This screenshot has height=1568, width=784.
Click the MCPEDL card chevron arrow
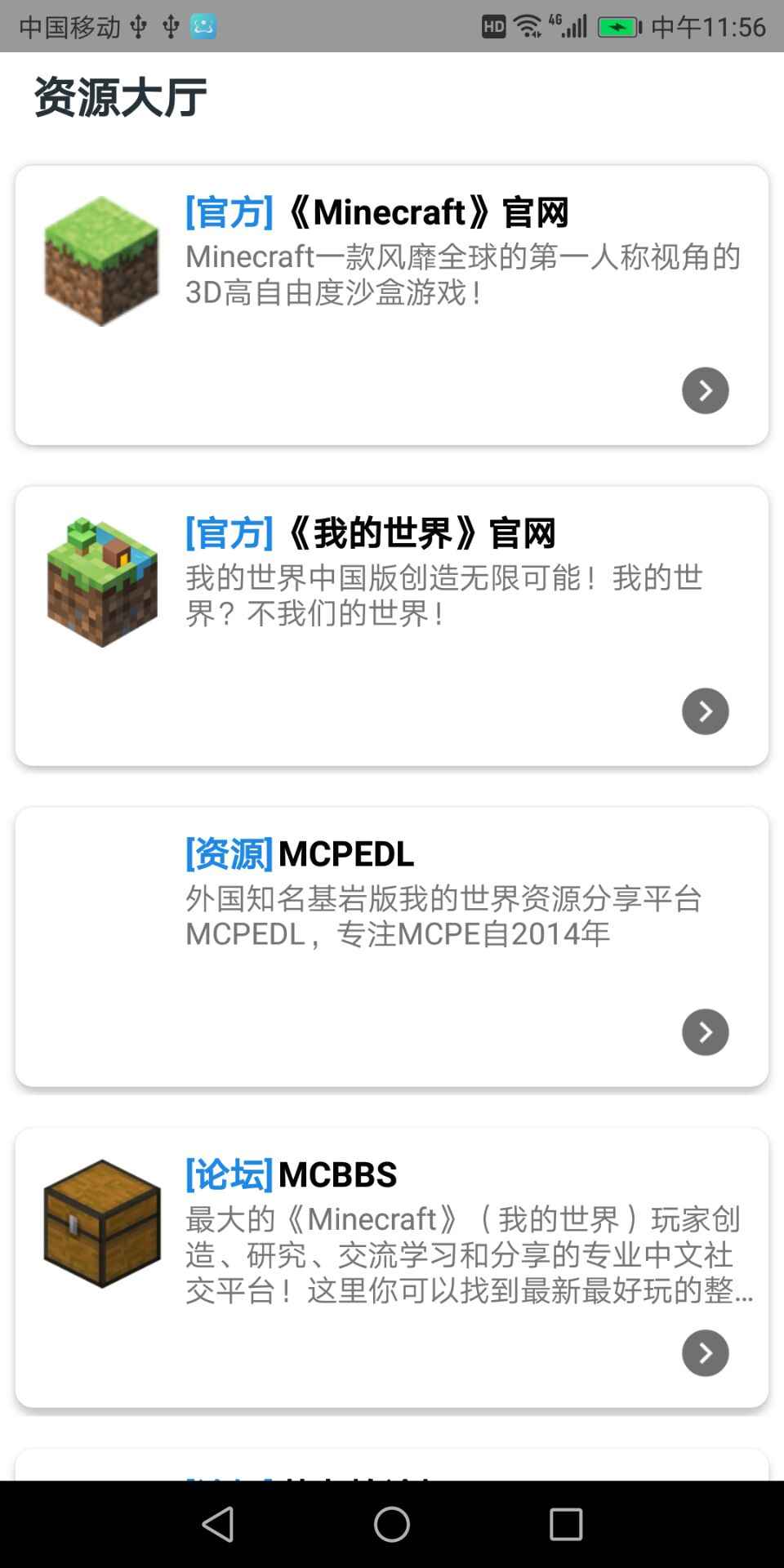click(x=704, y=1032)
